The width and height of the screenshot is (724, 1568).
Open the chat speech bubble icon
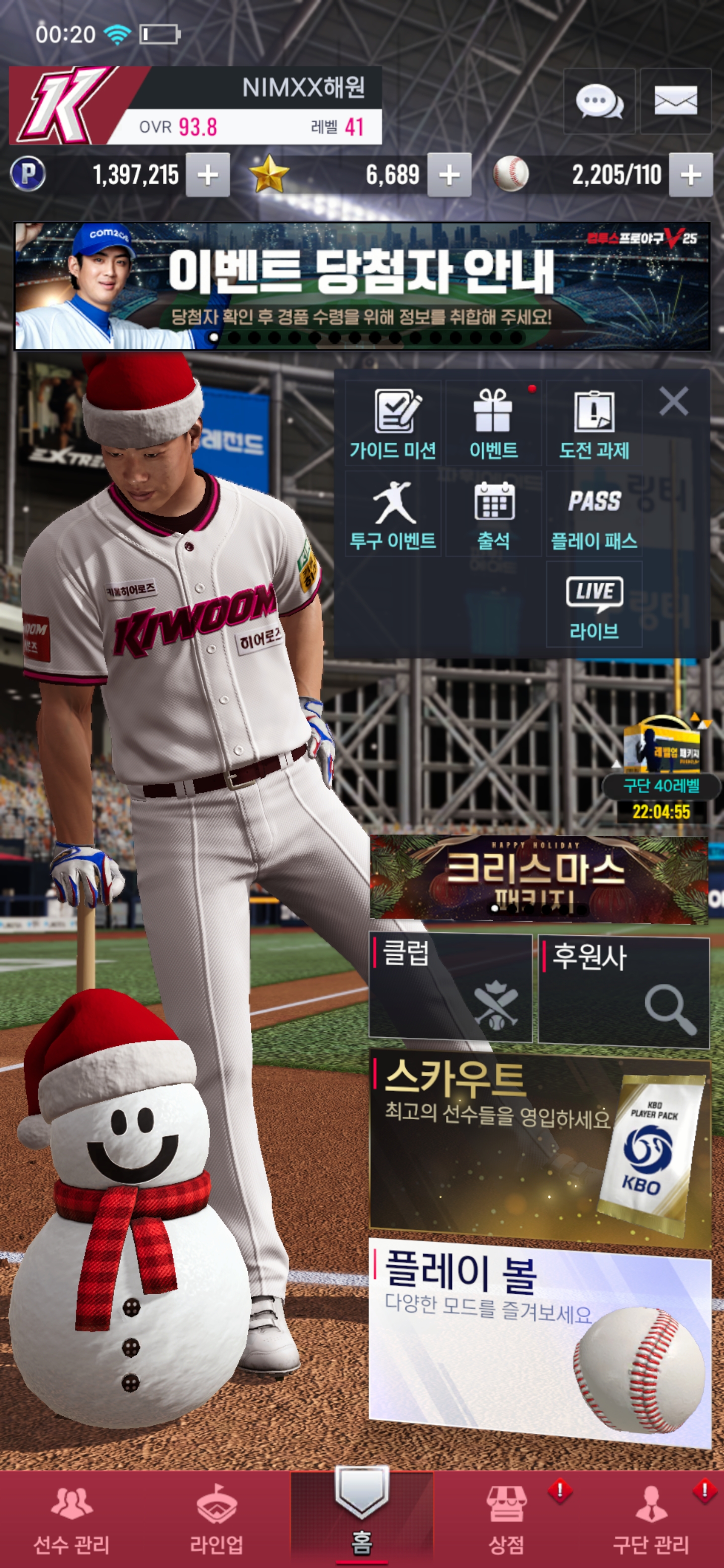[599, 101]
